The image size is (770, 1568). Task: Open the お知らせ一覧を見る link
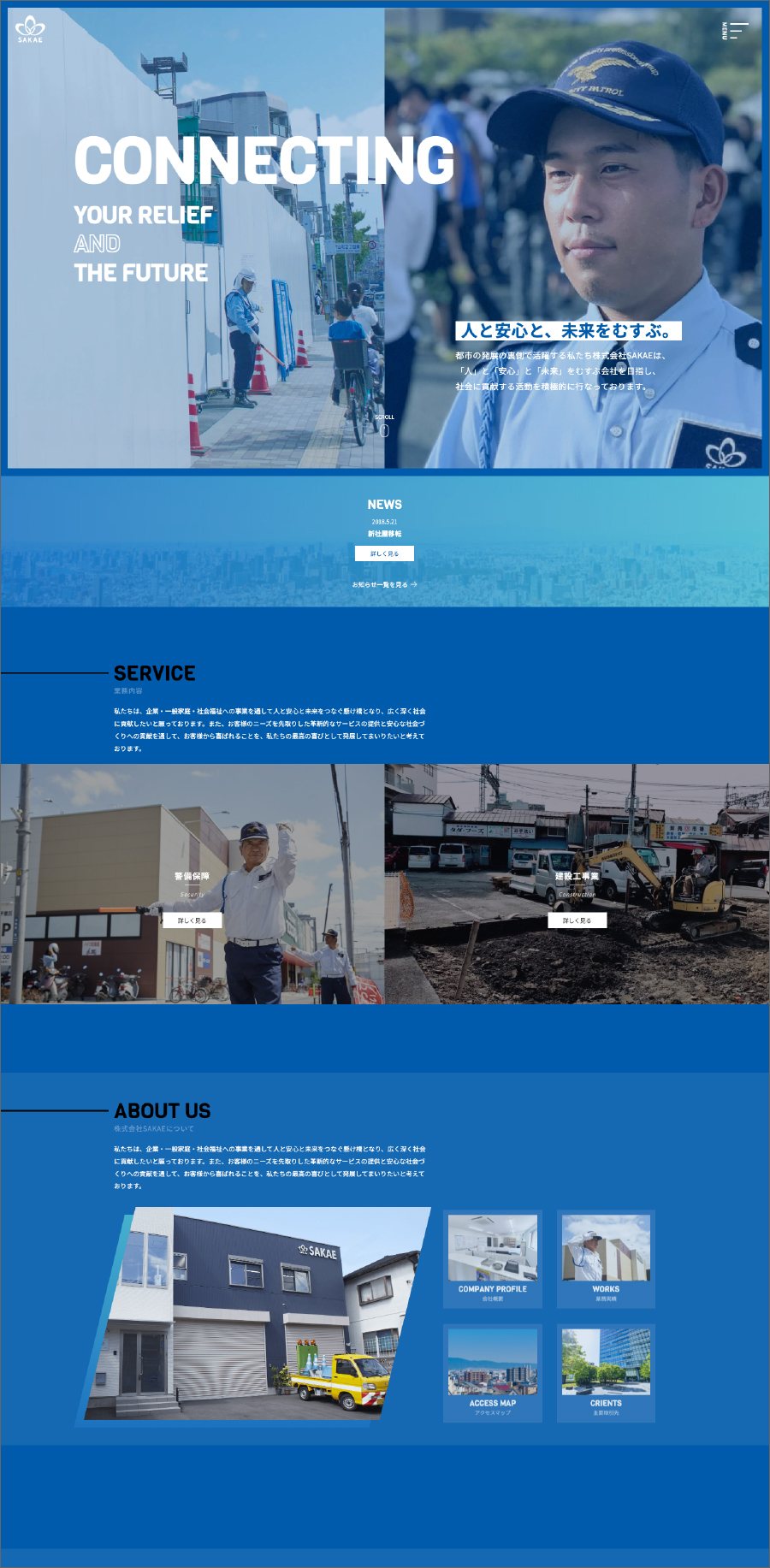pos(384,585)
